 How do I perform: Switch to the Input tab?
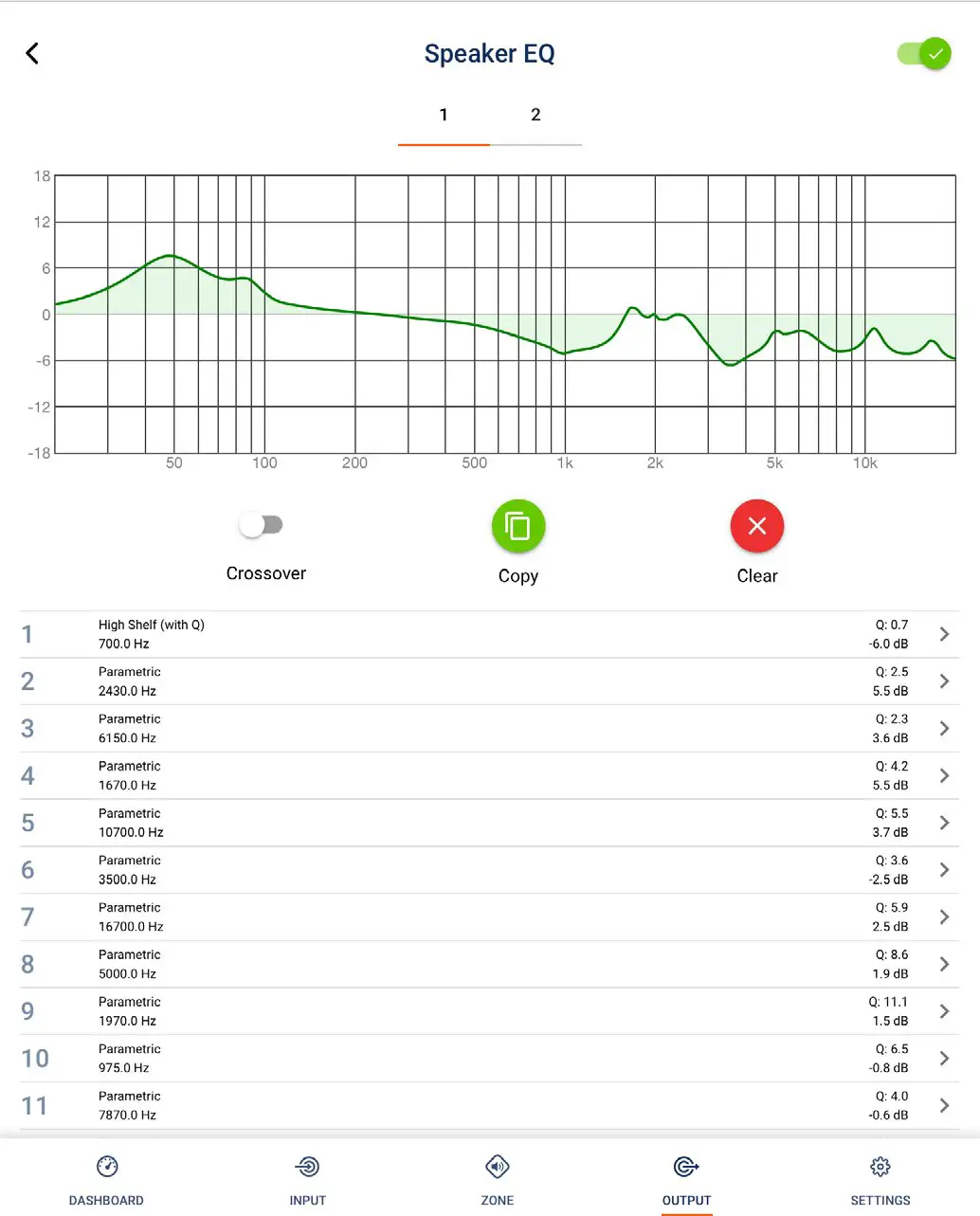click(308, 1178)
